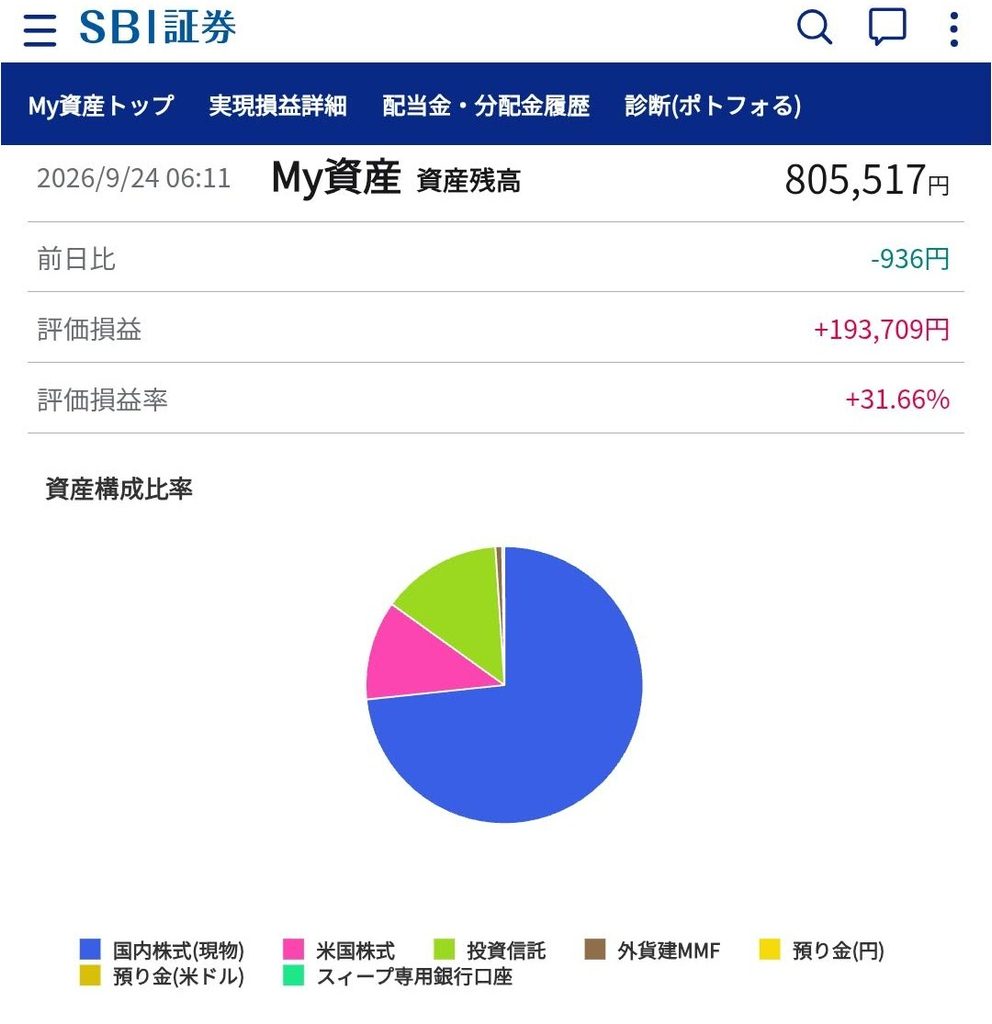Open the chat message icon

887,27
